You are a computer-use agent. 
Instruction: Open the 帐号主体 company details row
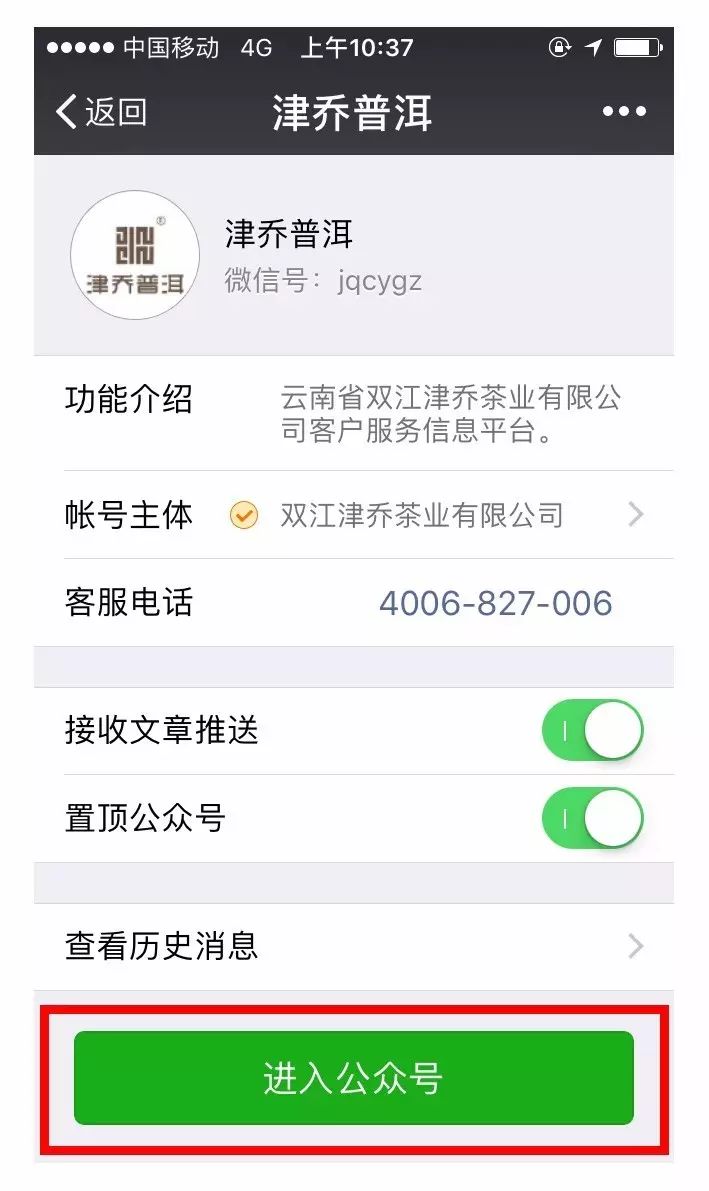pos(353,515)
